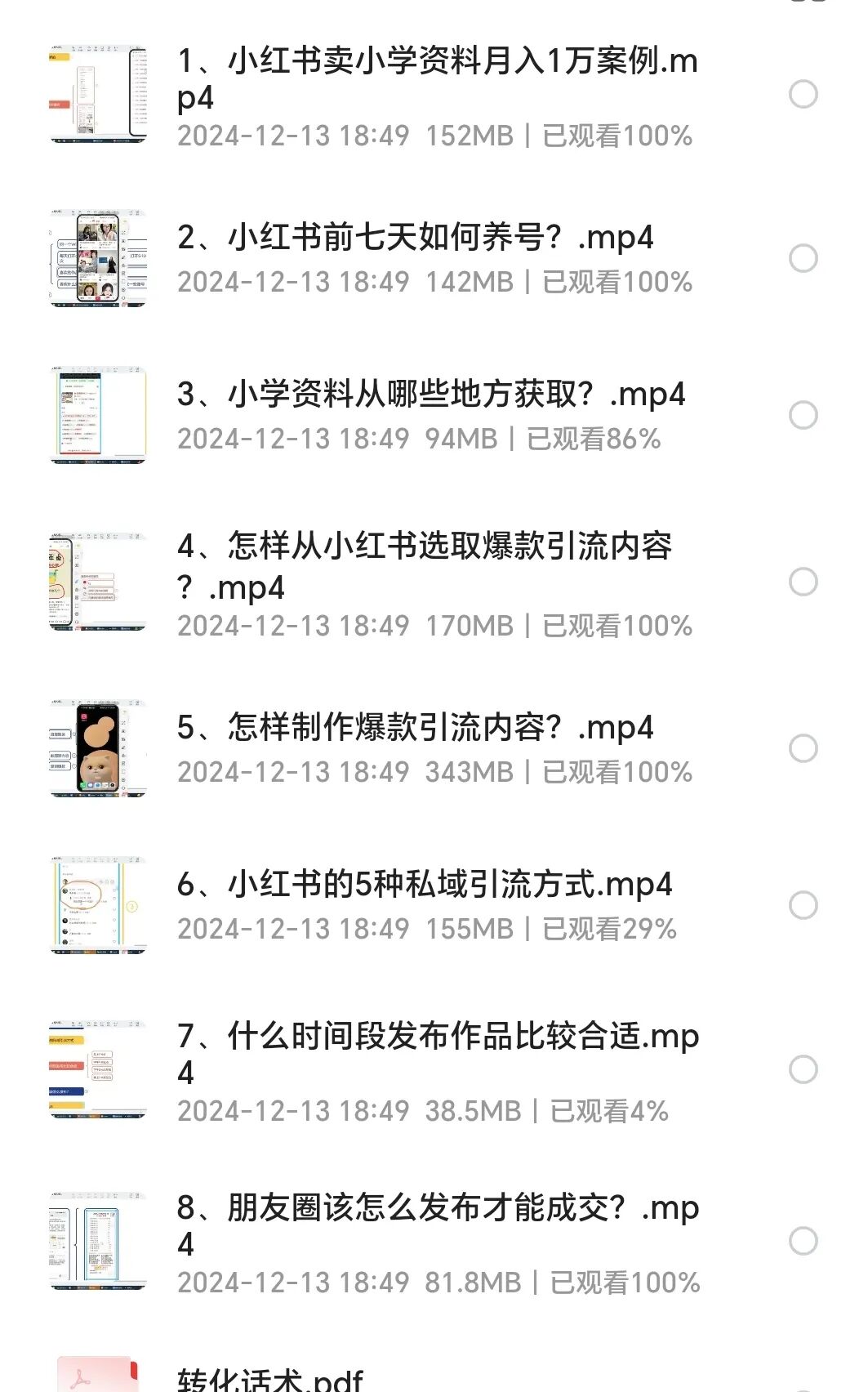This screenshot has height=1392, width=868.
Task: Open 6、小红书的5种私域引流方式.mp4
Action: tap(425, 885)
